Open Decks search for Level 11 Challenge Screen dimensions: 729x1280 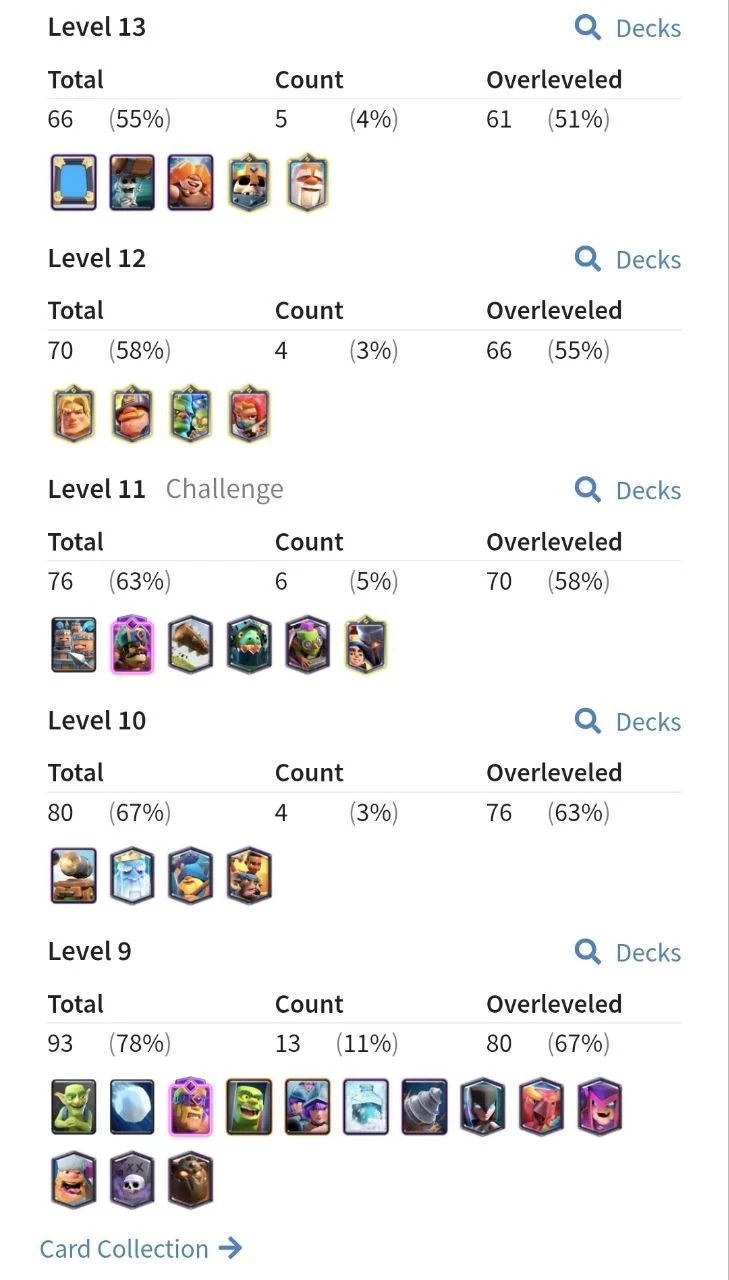[629, 490]
